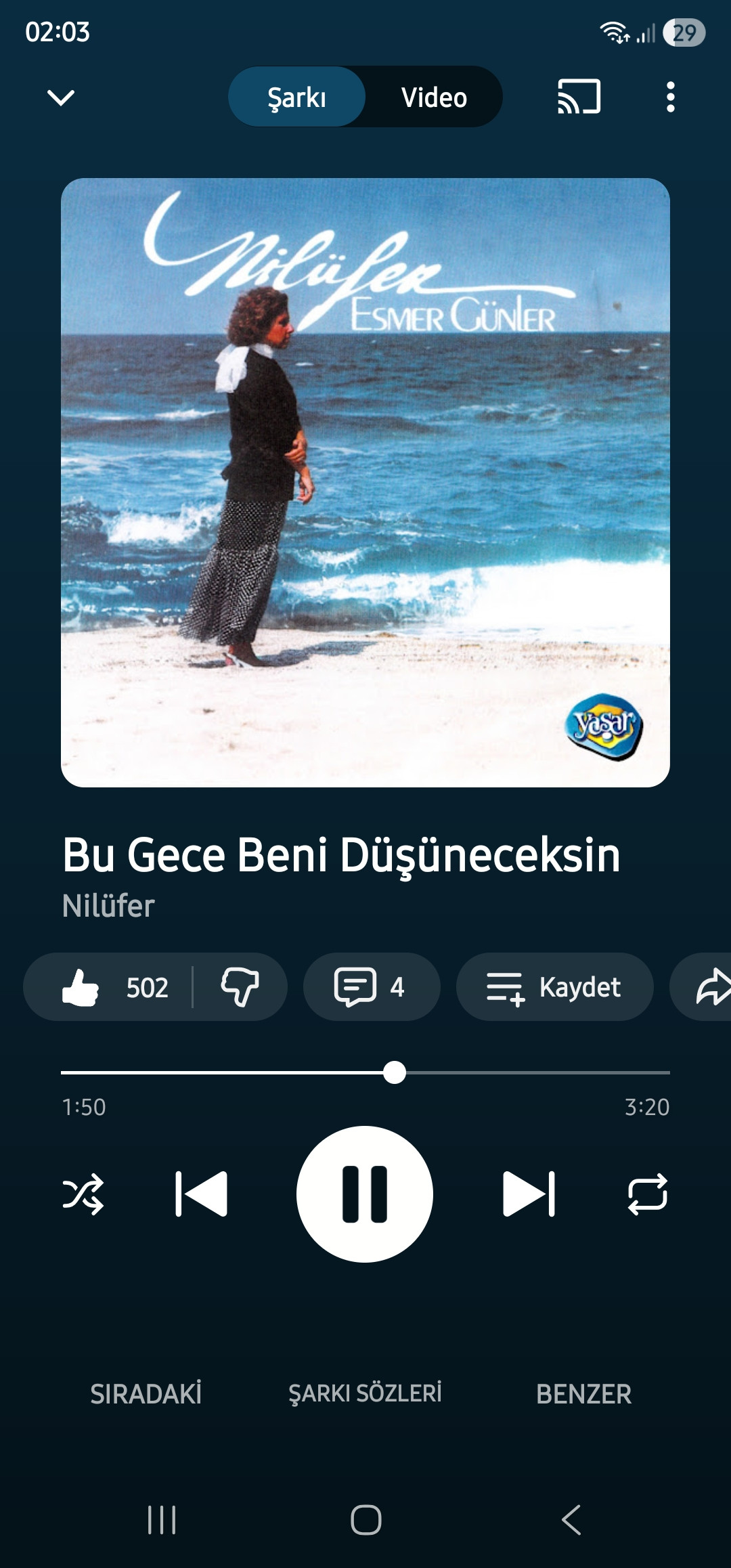Select the Şarkı mode
This screenshot has width=731, height=1568.
[296, 97]
